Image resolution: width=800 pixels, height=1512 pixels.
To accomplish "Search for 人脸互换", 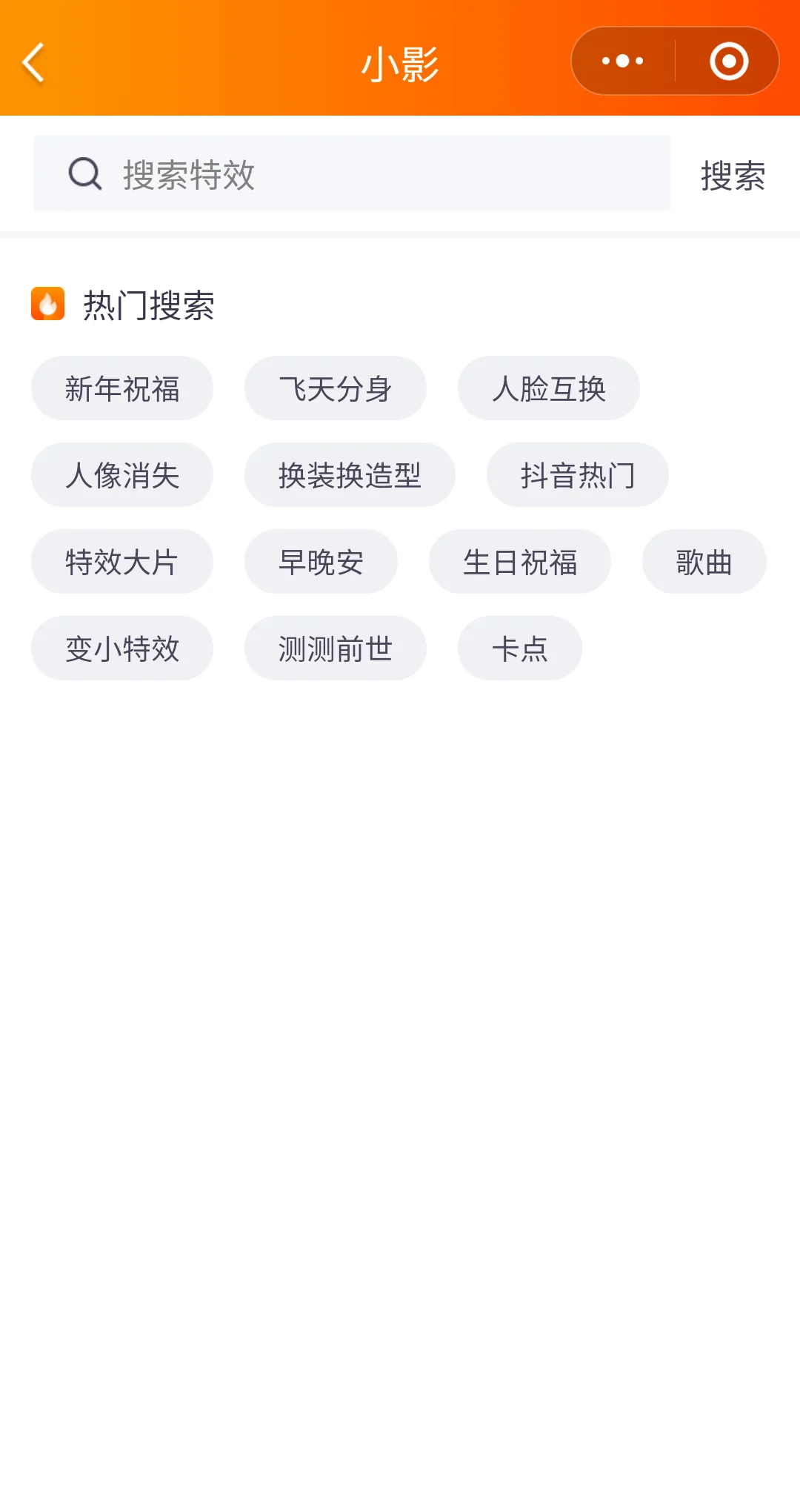I will [x=549, y=388].
